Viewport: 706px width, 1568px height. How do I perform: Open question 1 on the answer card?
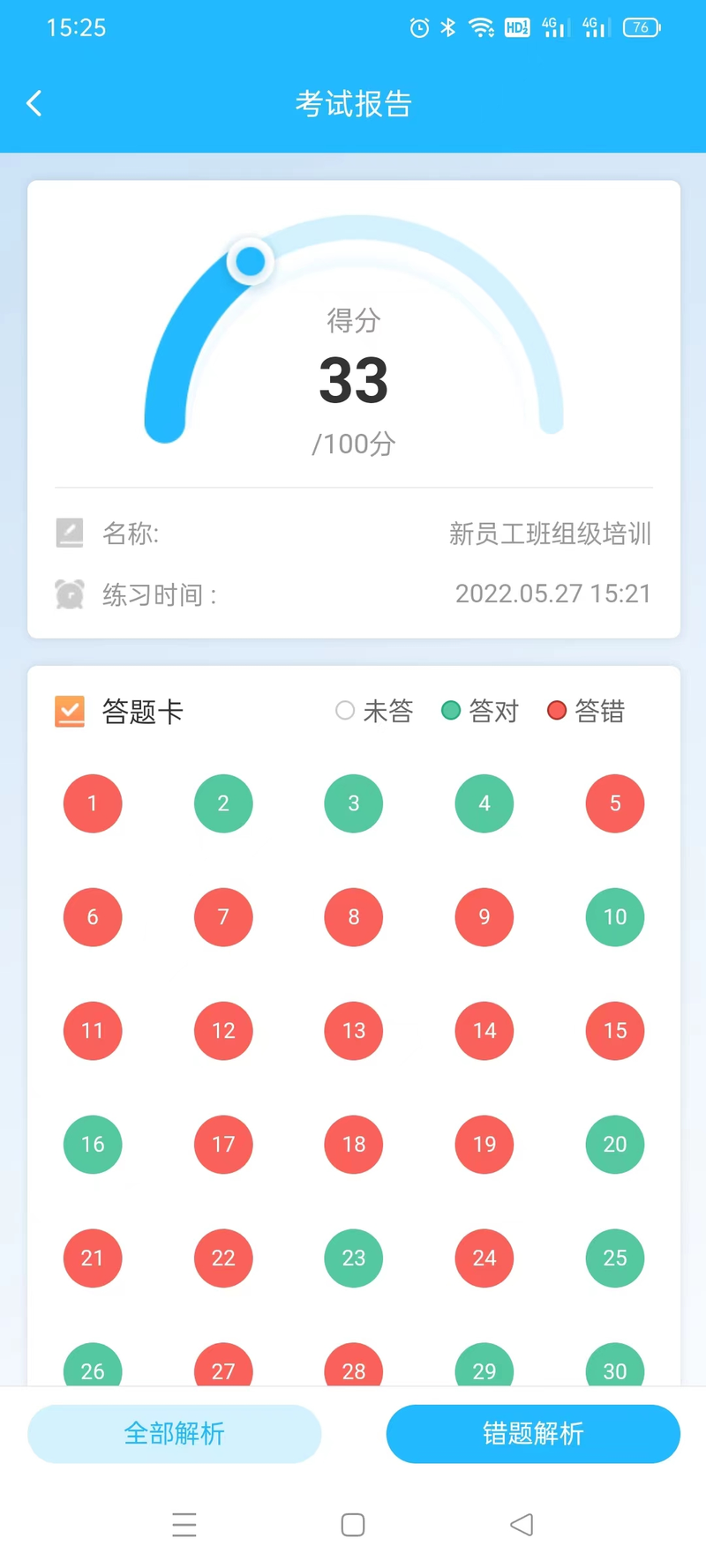click(x=93, y=803)
